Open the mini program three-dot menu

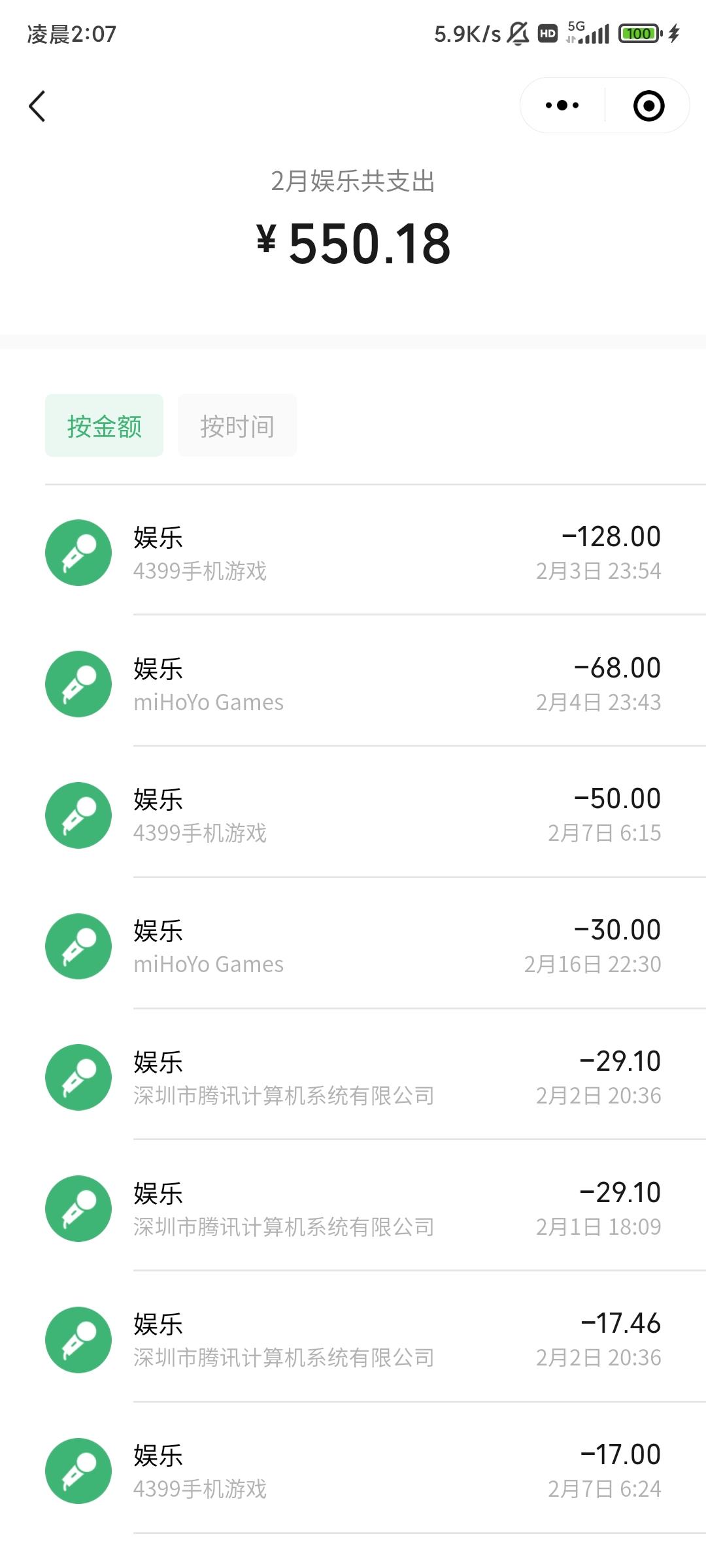(562, 105)
